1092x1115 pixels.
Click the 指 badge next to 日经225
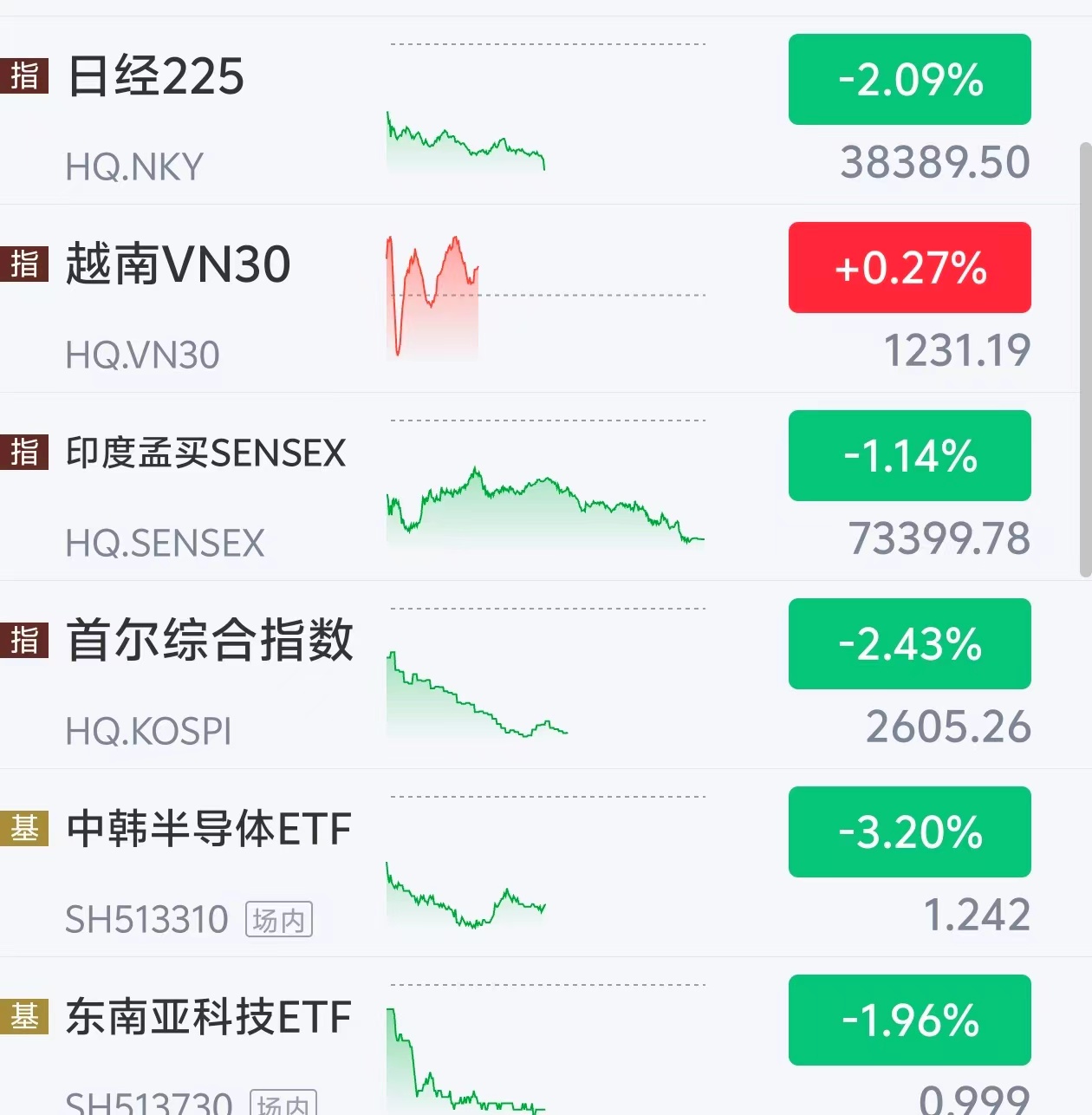[23, 77]
